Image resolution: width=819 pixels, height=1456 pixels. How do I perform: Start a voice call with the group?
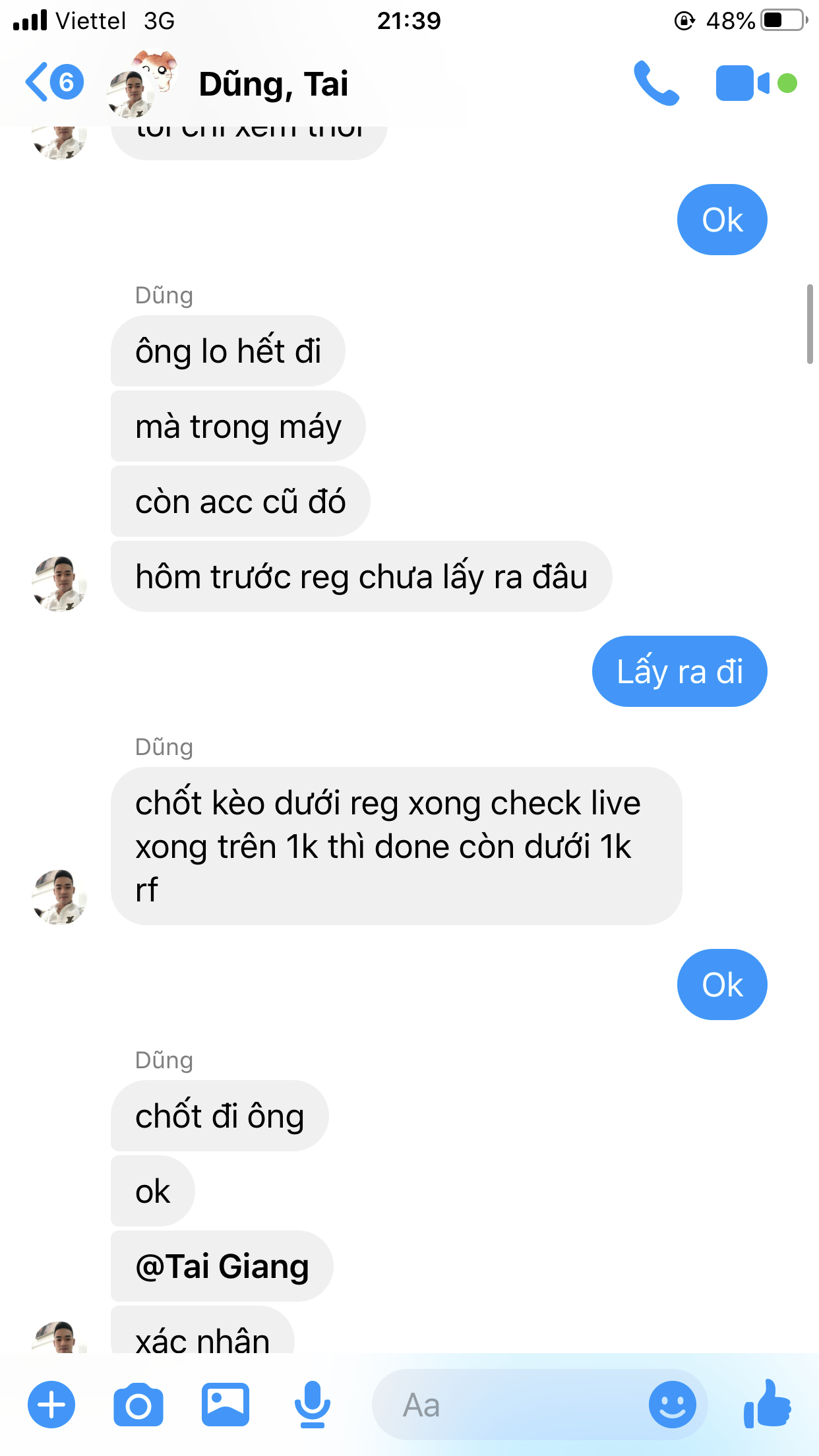tap(655, 83)
